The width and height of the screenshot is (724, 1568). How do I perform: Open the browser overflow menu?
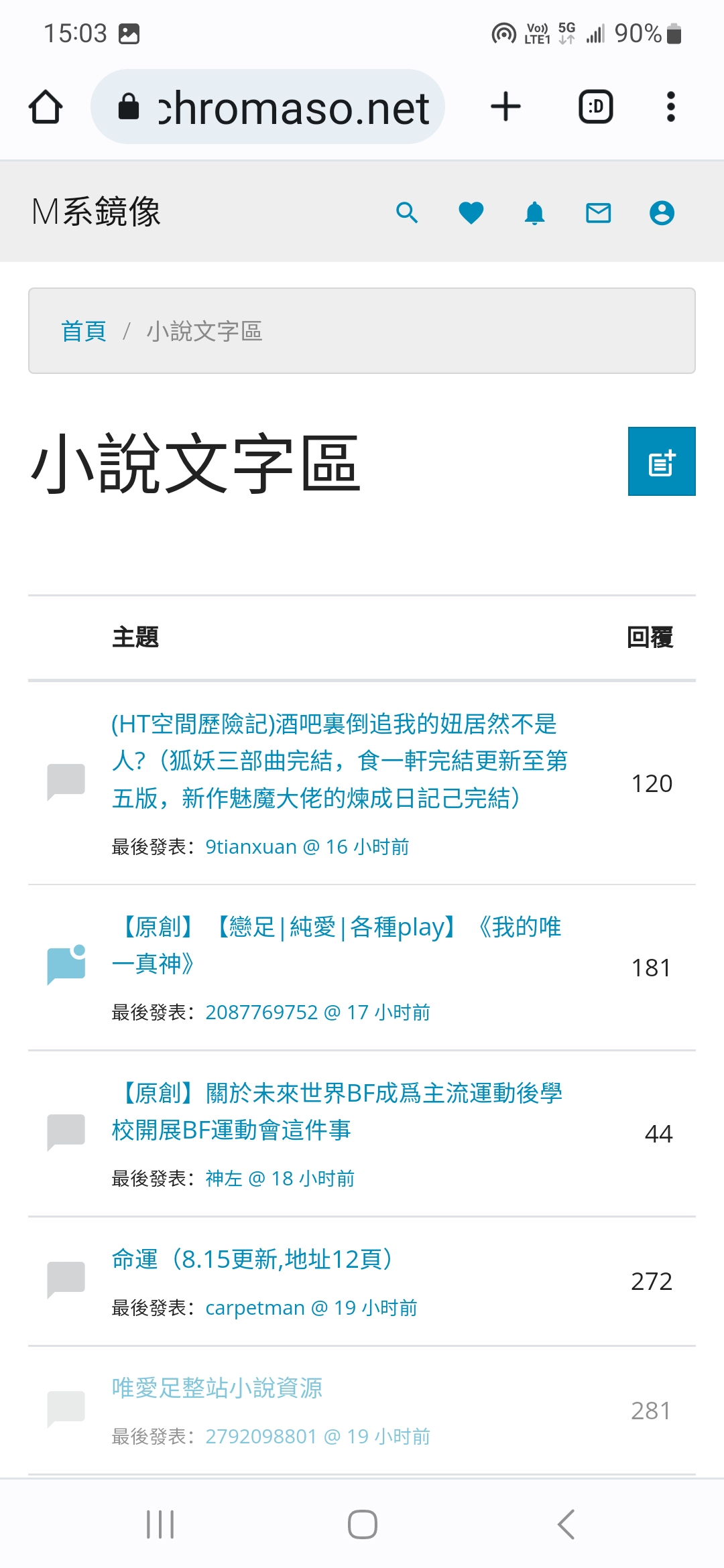pos(670,107)
